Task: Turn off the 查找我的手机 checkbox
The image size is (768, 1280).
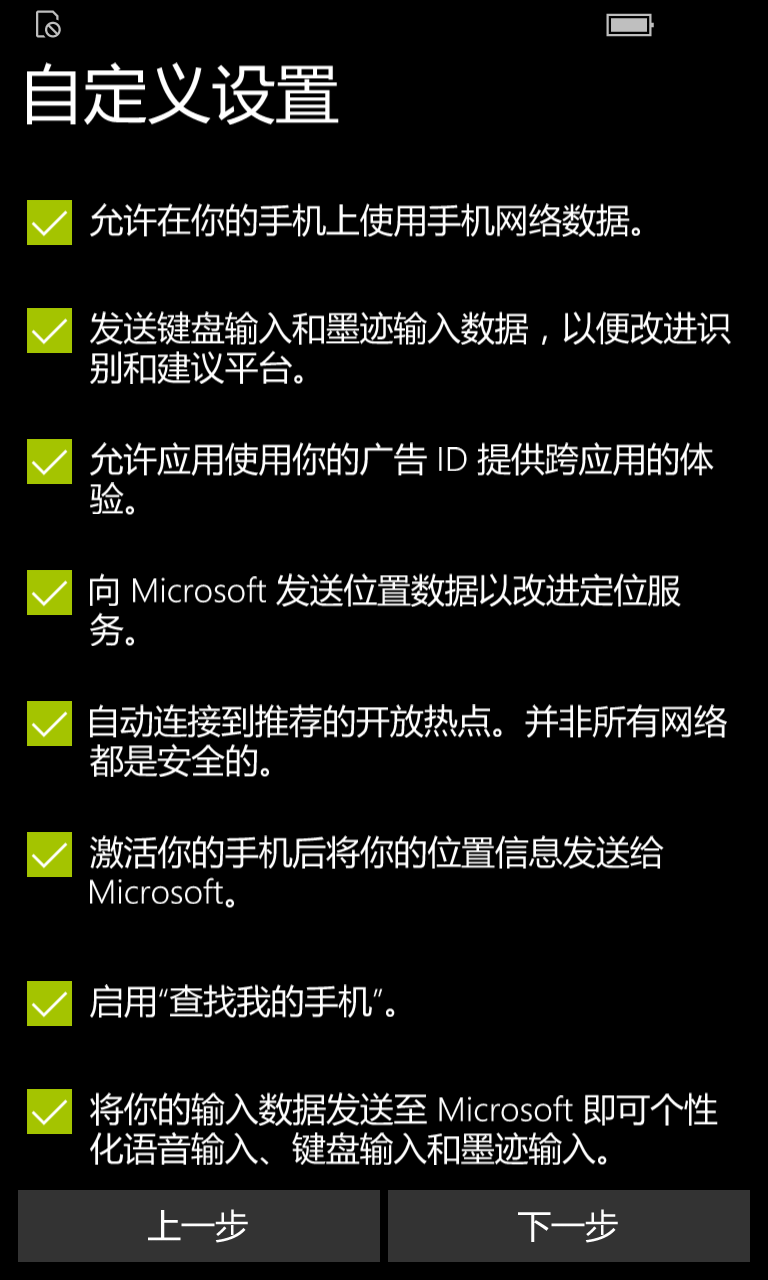Action: point(49,1003)
